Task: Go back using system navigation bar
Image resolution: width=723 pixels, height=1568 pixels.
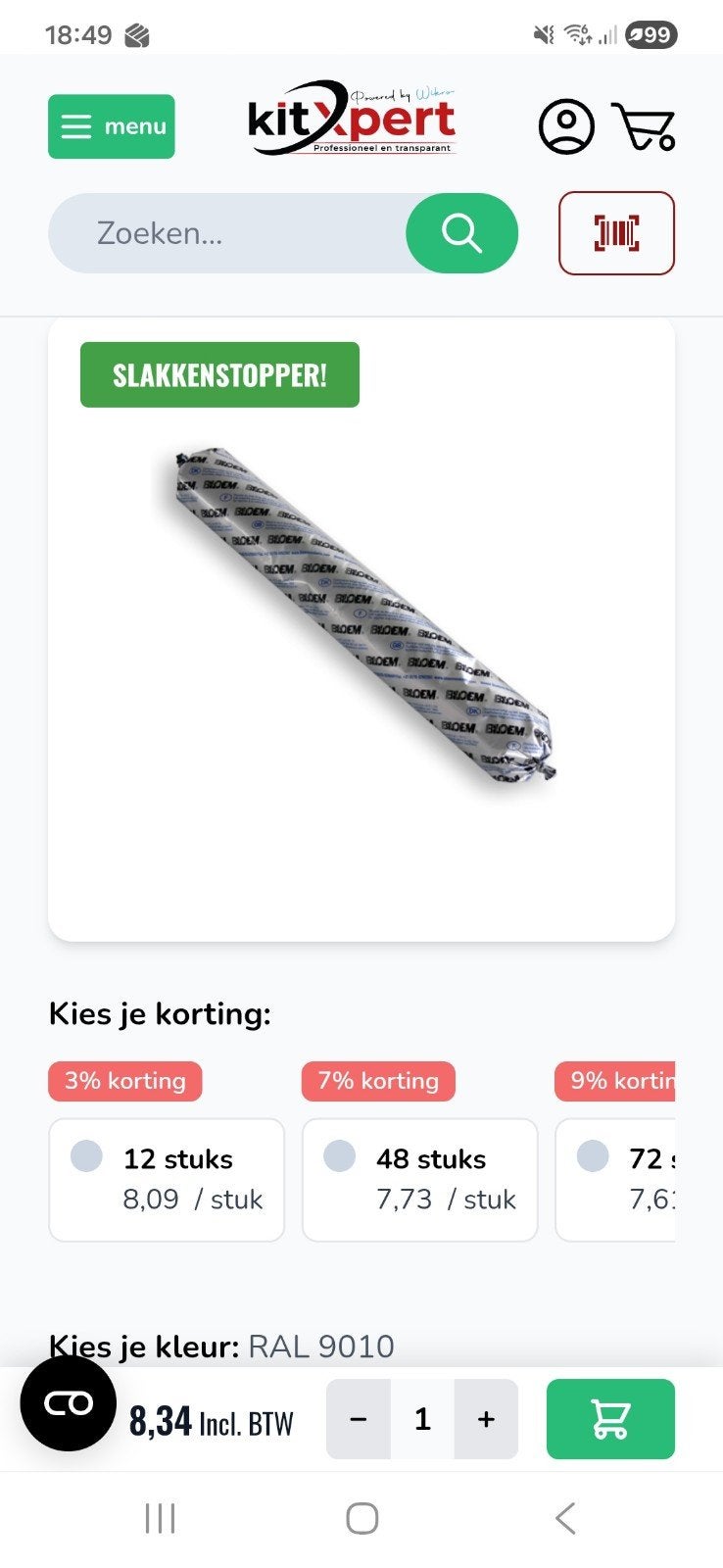Action: click(565, 1518)
